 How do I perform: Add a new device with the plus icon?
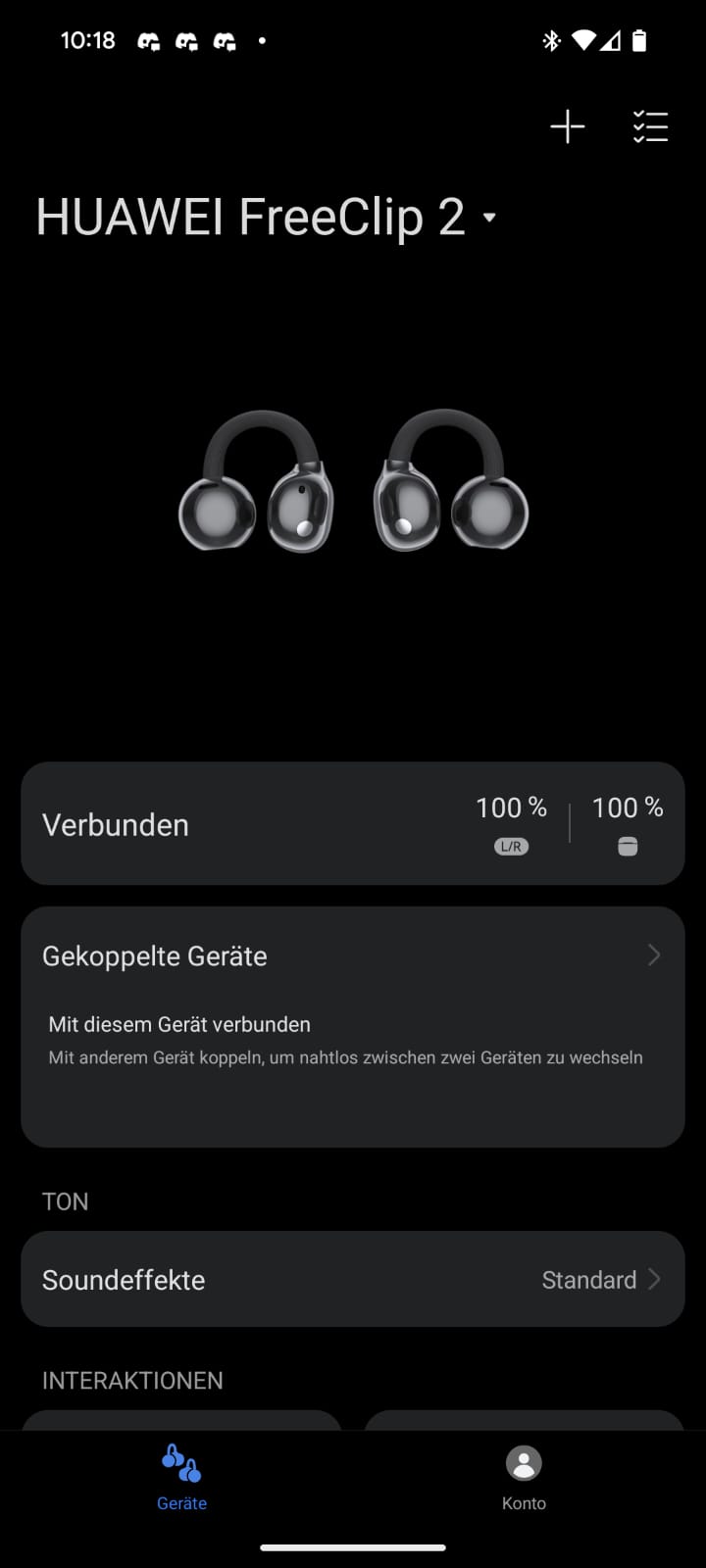(x=567, y=127)
